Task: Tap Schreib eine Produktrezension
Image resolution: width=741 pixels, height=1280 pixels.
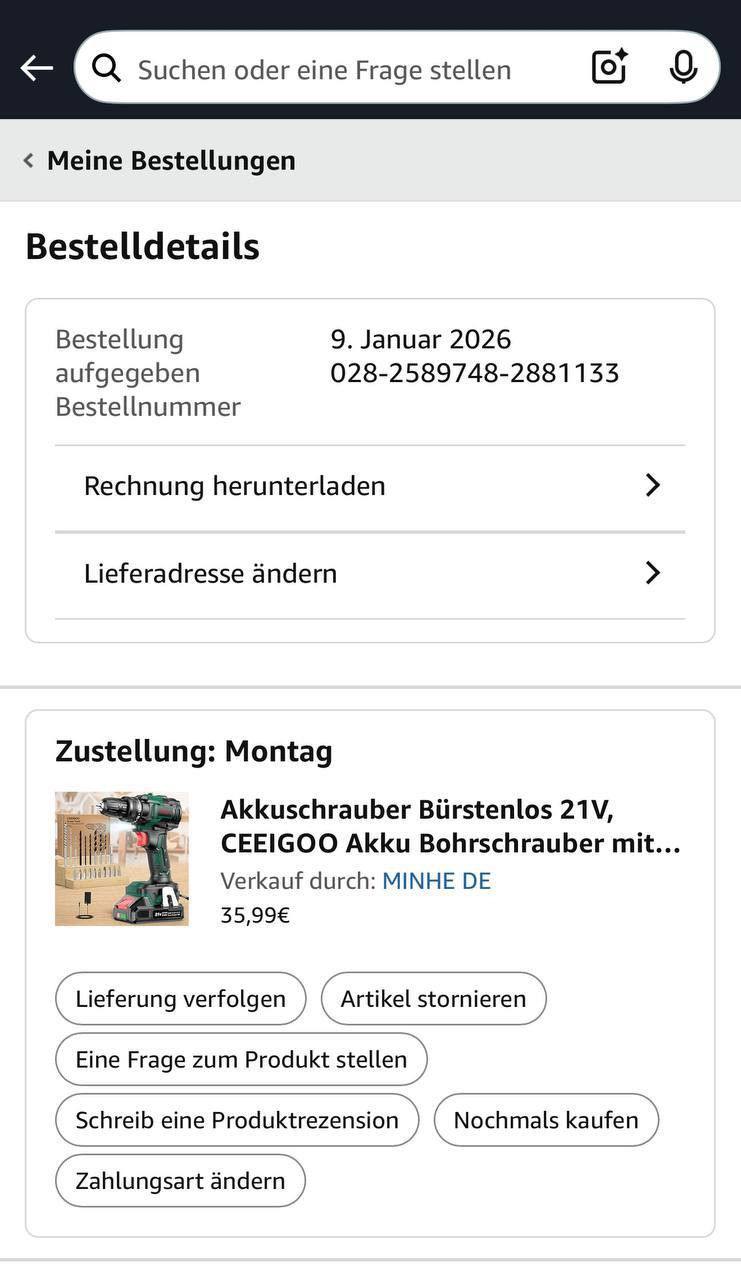Action: (237, 1120)
